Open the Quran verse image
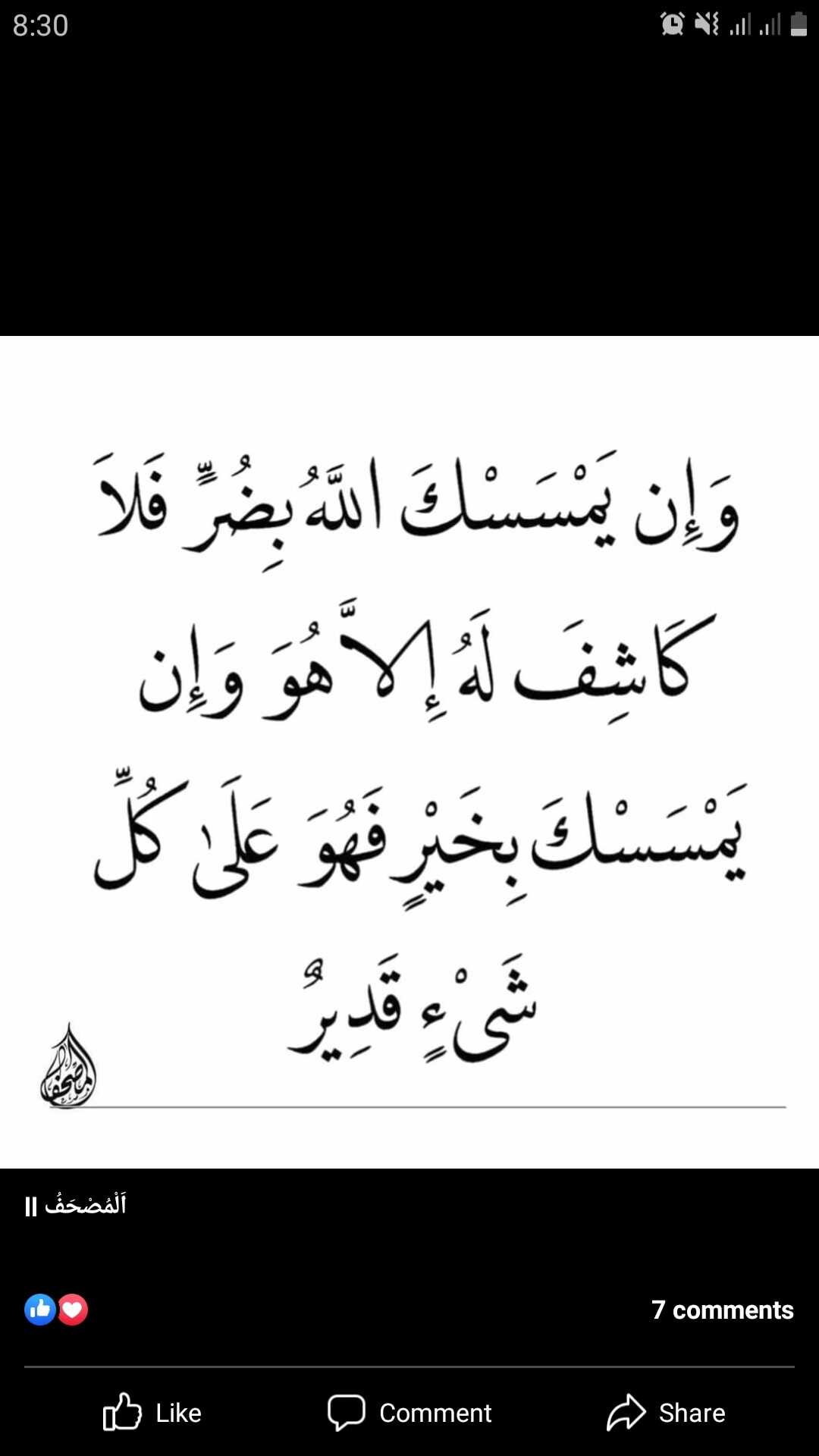 coord(409,751)
